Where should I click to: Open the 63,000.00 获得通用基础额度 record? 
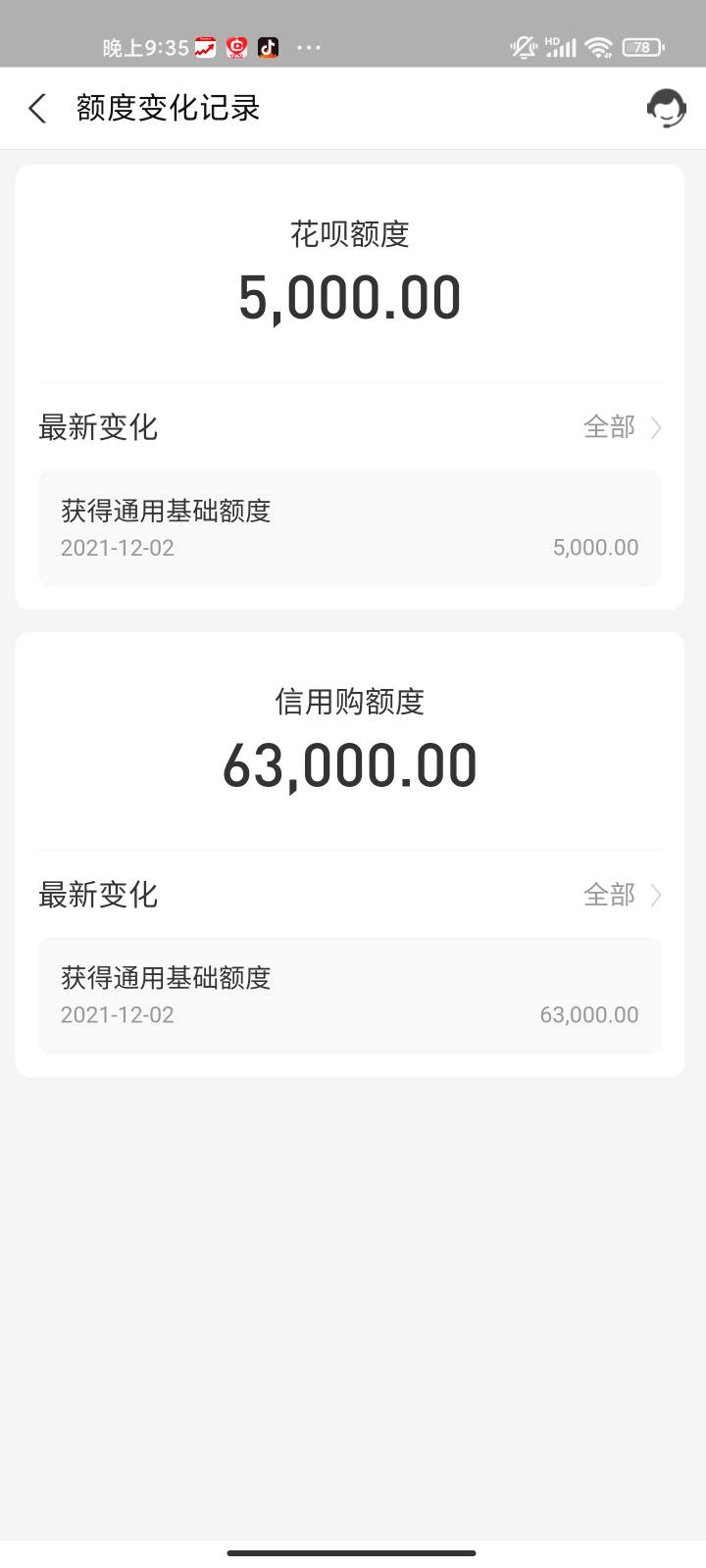click(349, 996)
